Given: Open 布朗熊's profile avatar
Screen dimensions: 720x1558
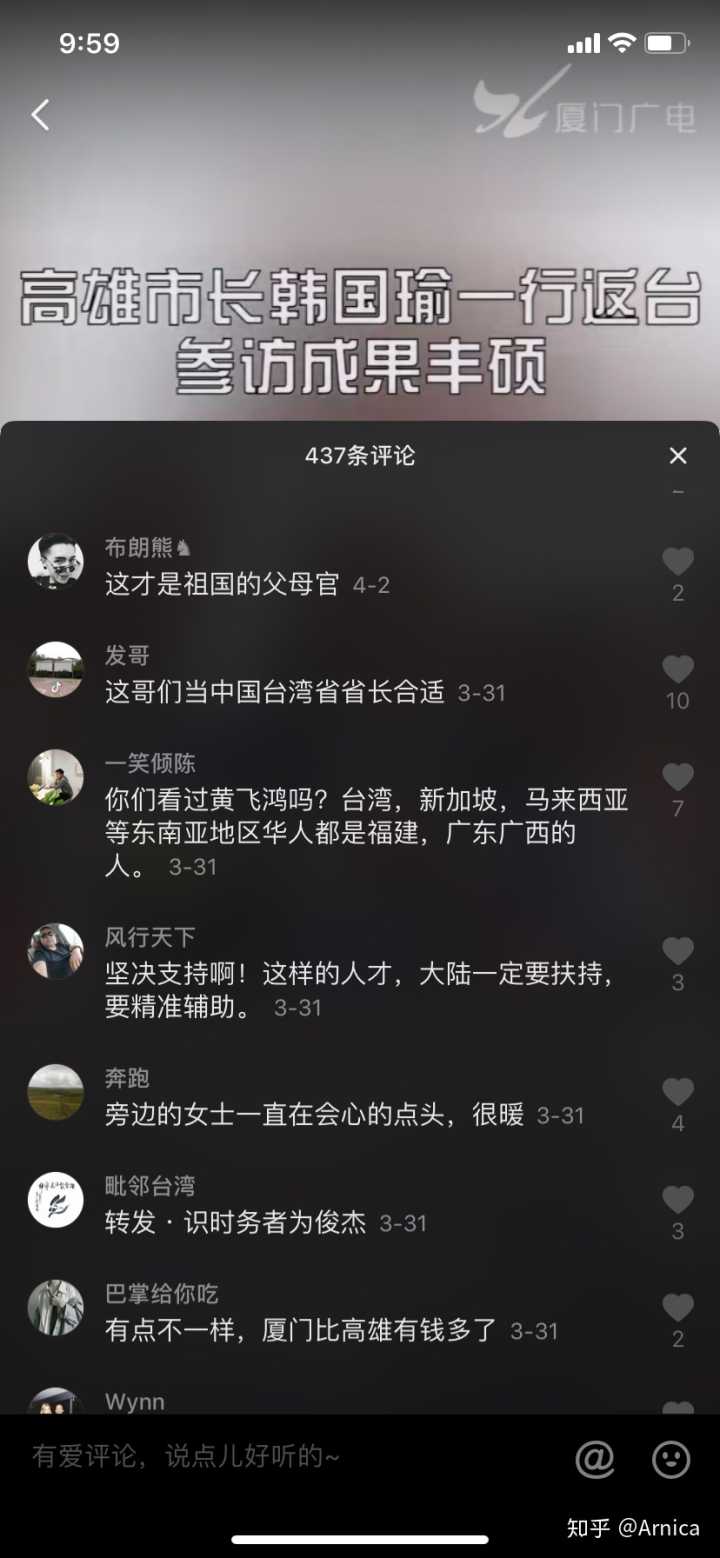Looking at the screenshot, I should click(55, 561).
